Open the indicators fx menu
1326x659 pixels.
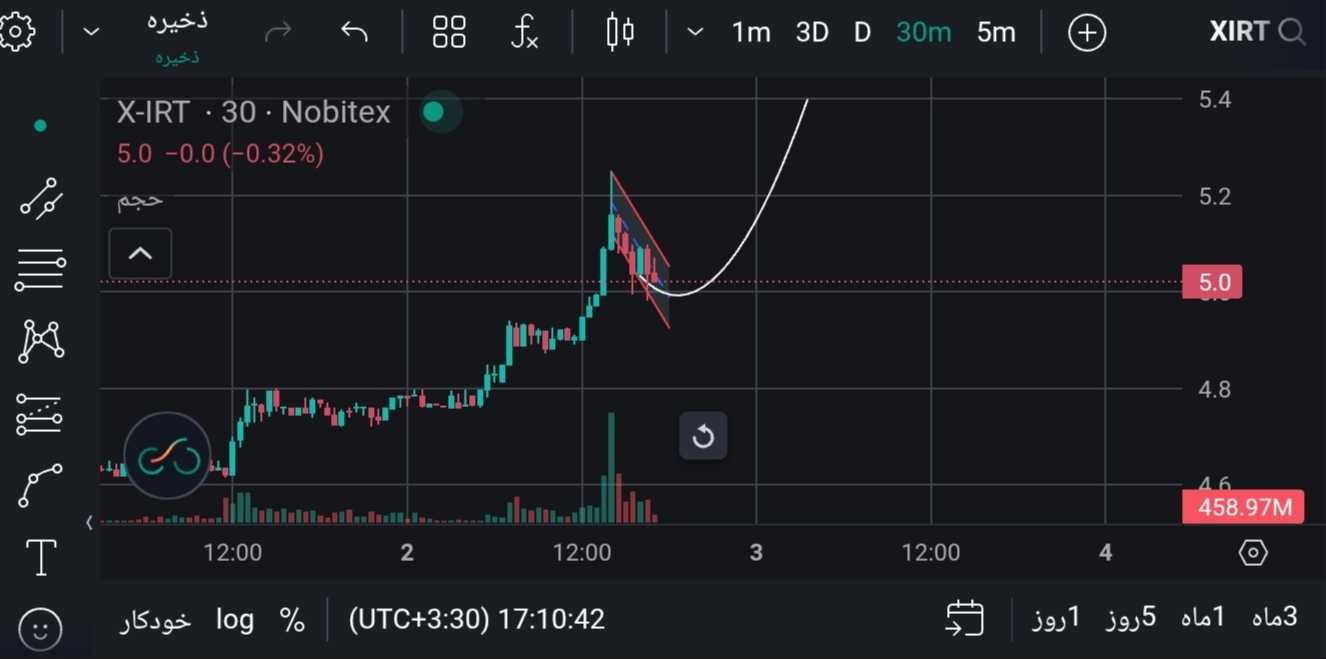click(524, 32)
